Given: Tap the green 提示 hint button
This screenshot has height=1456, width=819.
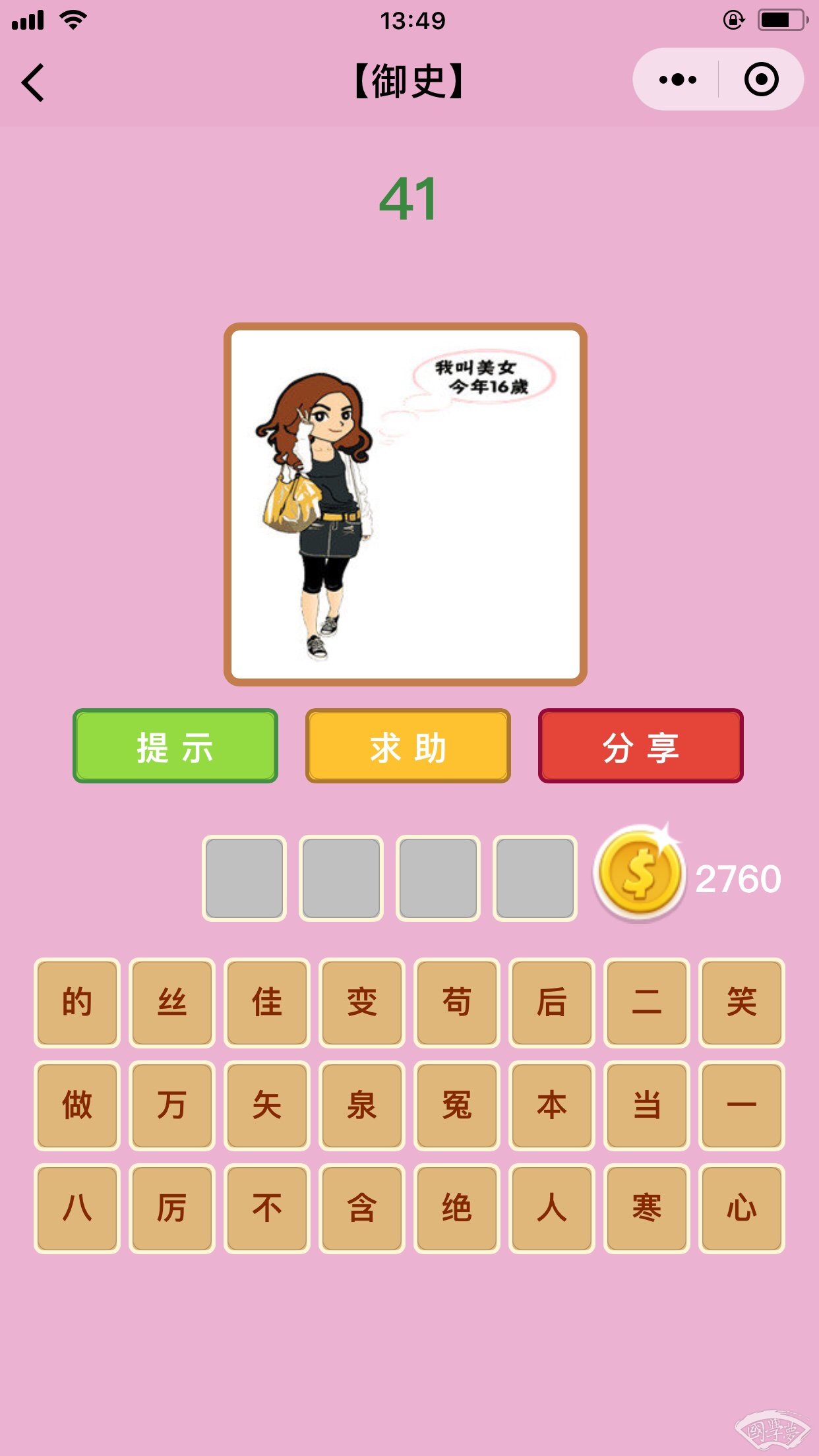Looking at the screenshot, I should 175,746.
